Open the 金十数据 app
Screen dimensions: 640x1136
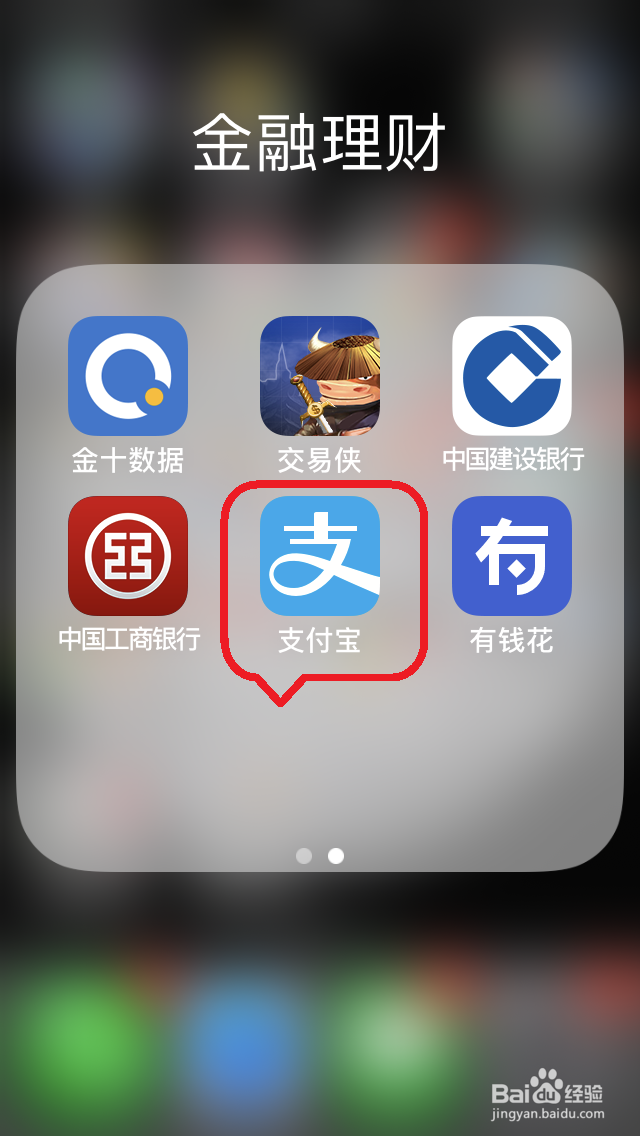(x=128, y=376)
